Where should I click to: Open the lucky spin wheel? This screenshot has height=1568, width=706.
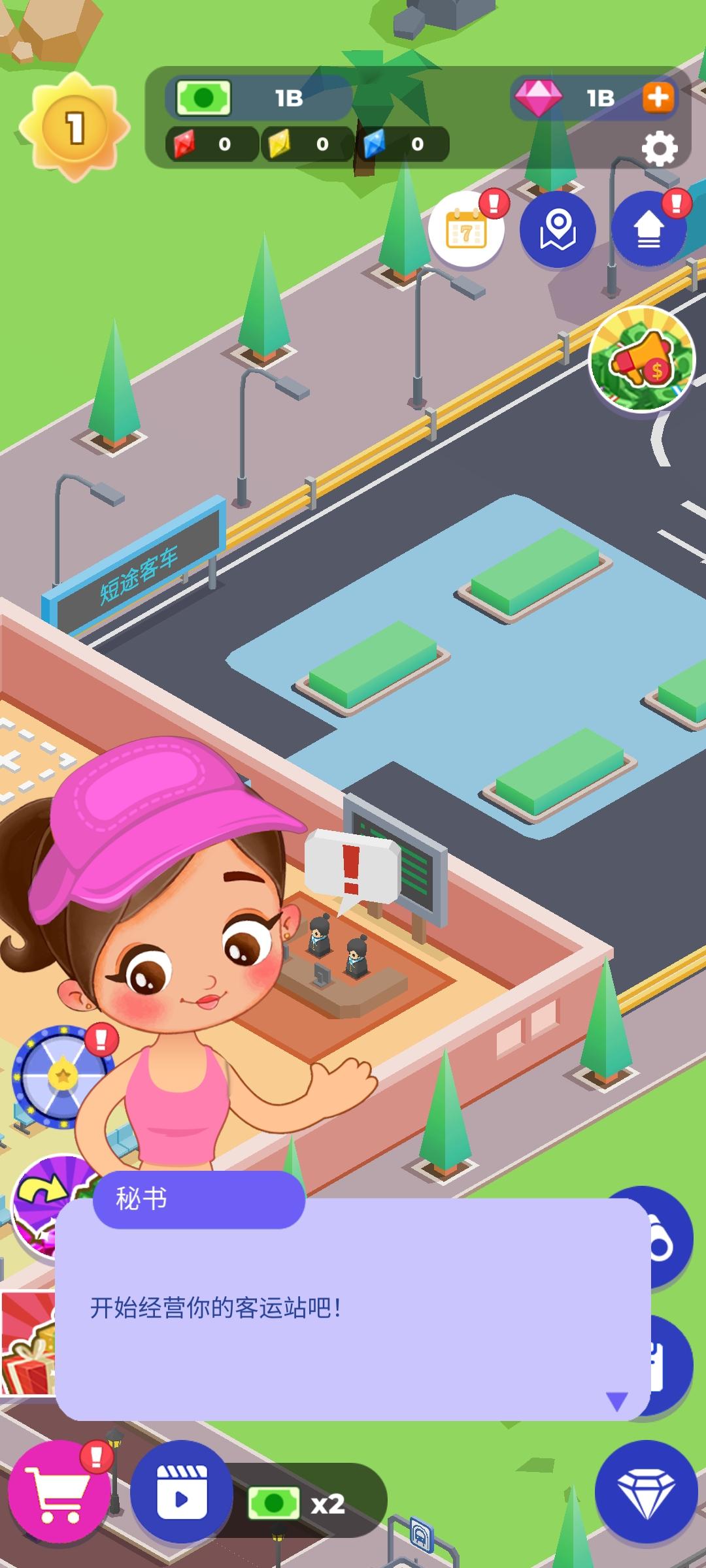[x=62, y=1076]
